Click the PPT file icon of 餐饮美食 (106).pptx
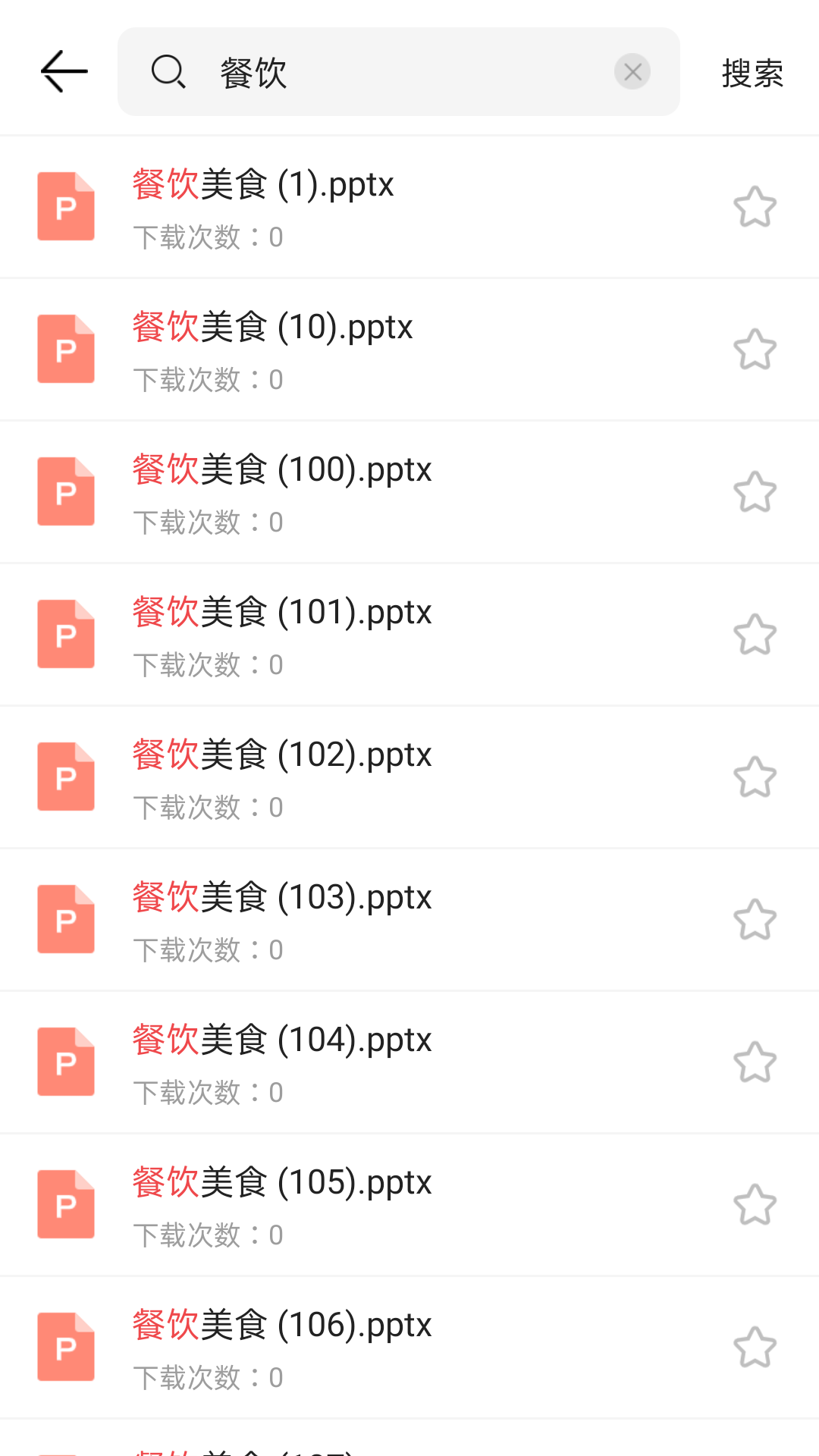 click(65, 1347)
